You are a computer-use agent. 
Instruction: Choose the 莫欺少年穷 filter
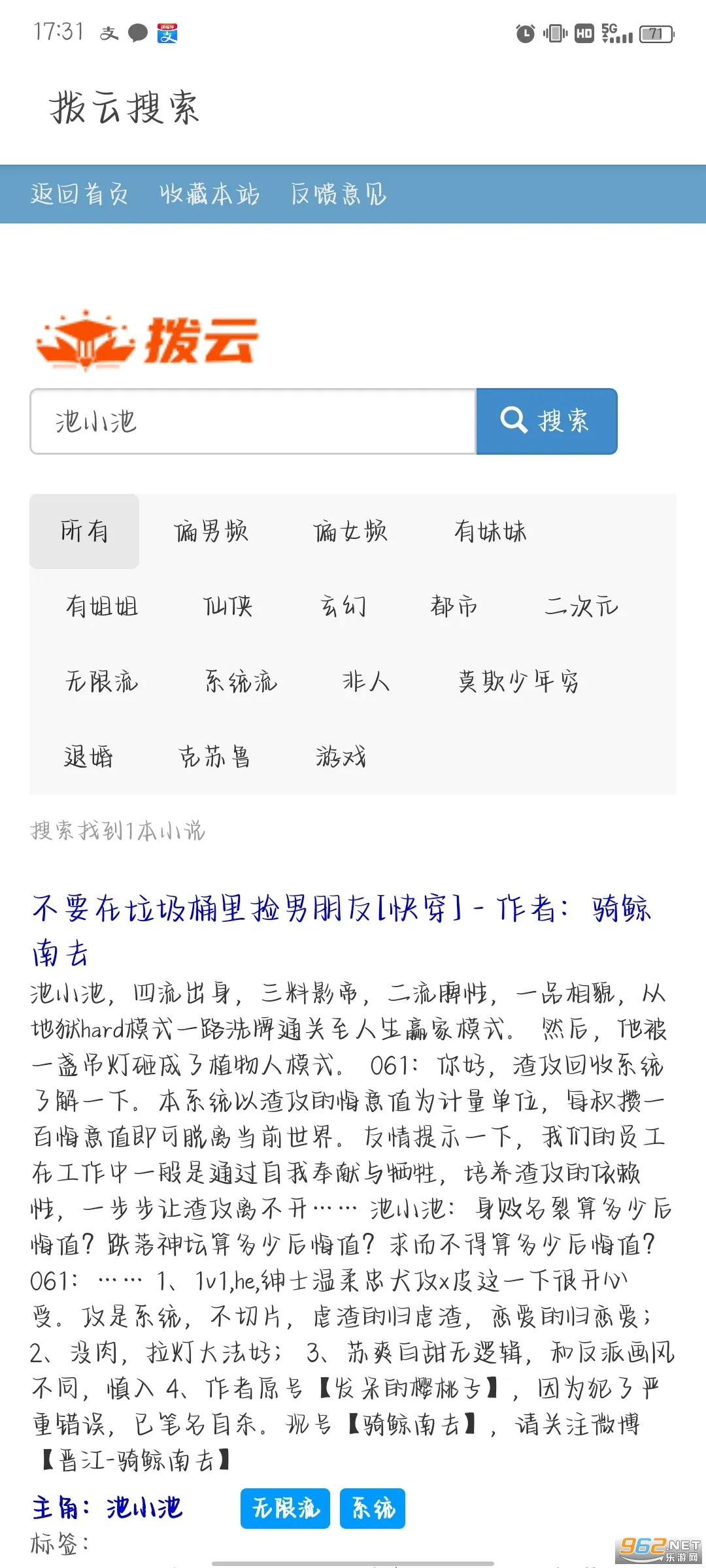click(x=518, y=681)
